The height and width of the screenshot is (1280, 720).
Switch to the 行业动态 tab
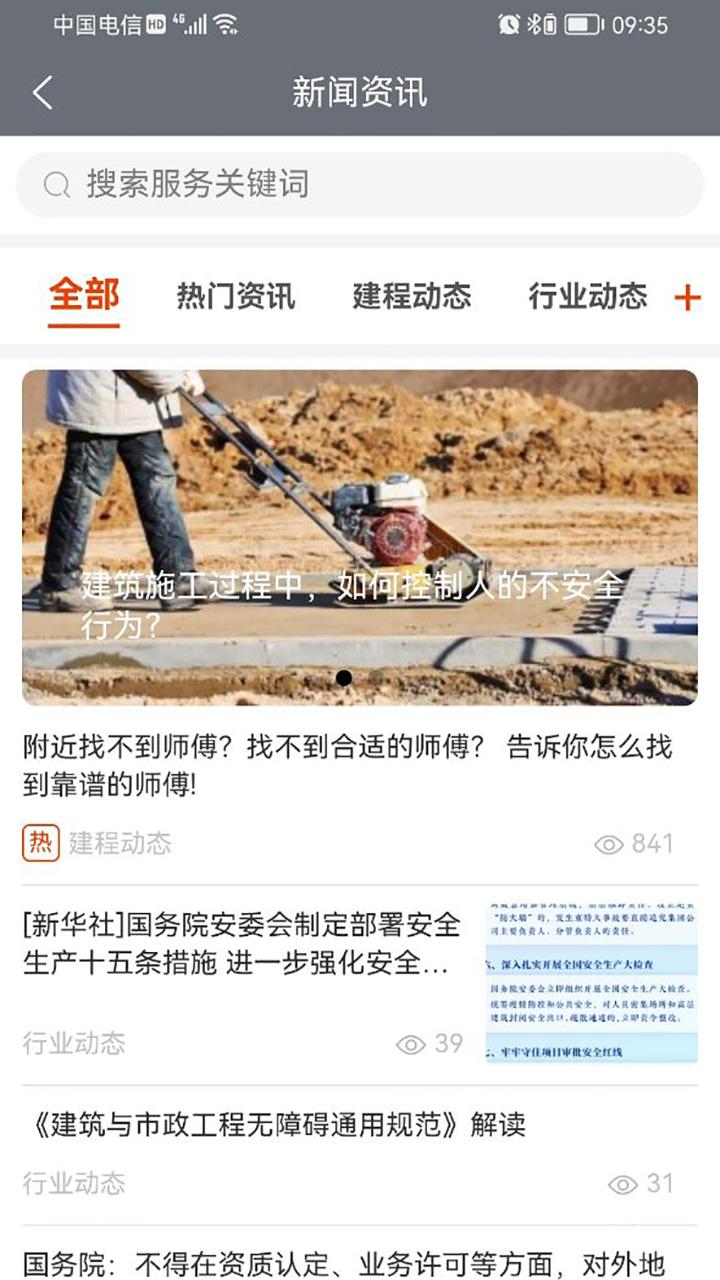[587, 296]
